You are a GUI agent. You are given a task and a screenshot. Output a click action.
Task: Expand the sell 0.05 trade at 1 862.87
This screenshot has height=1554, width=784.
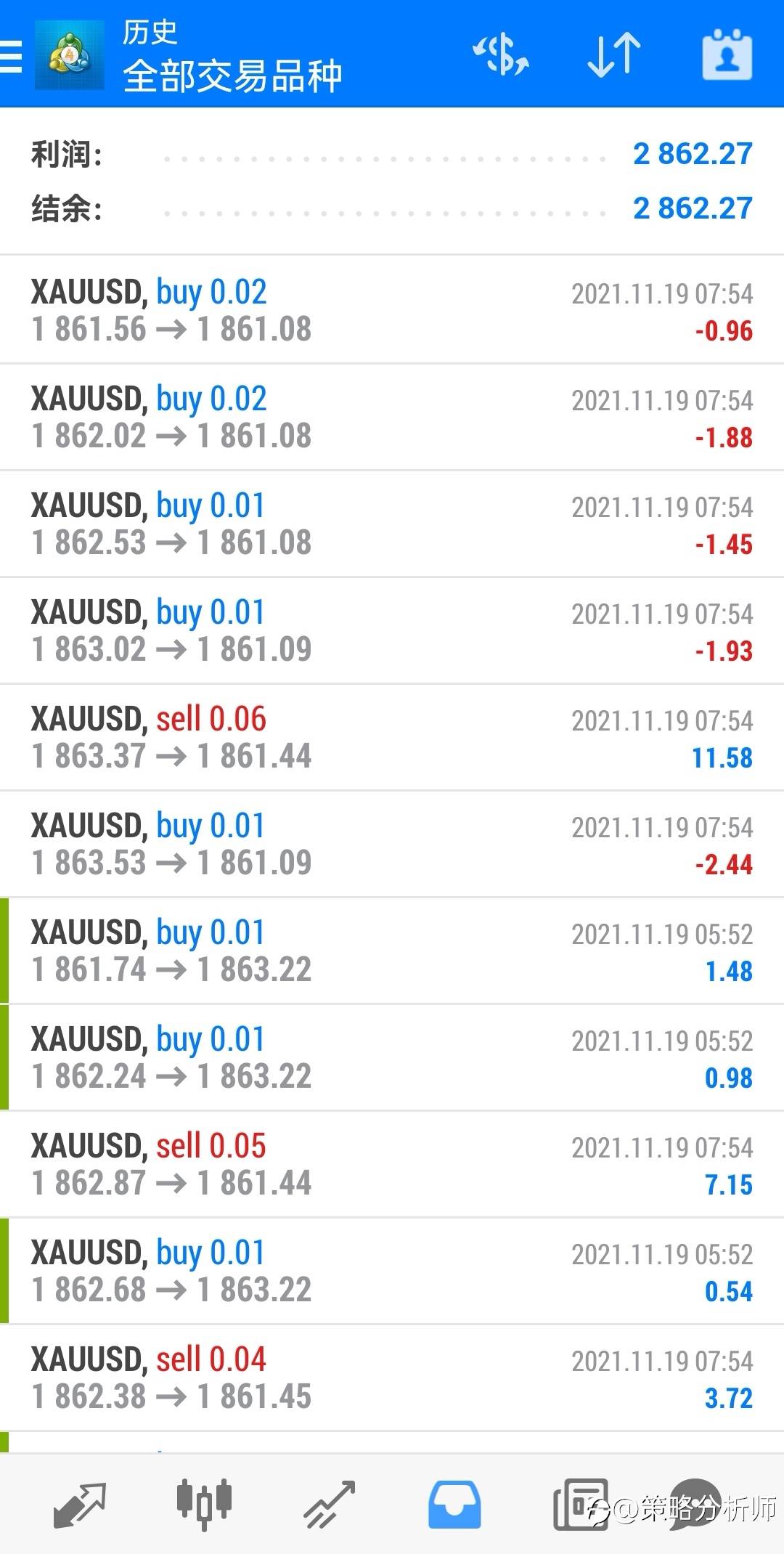point(392,1164)
